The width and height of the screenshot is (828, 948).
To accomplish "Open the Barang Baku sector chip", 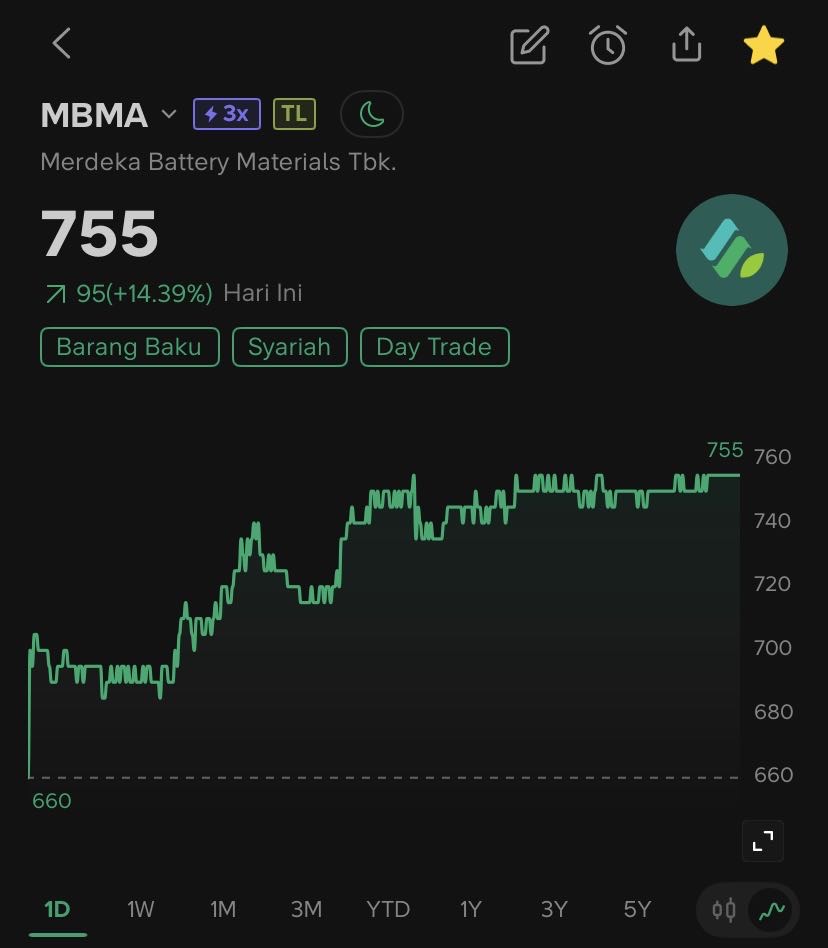I will pyautogui.click(x=129, y=347).
